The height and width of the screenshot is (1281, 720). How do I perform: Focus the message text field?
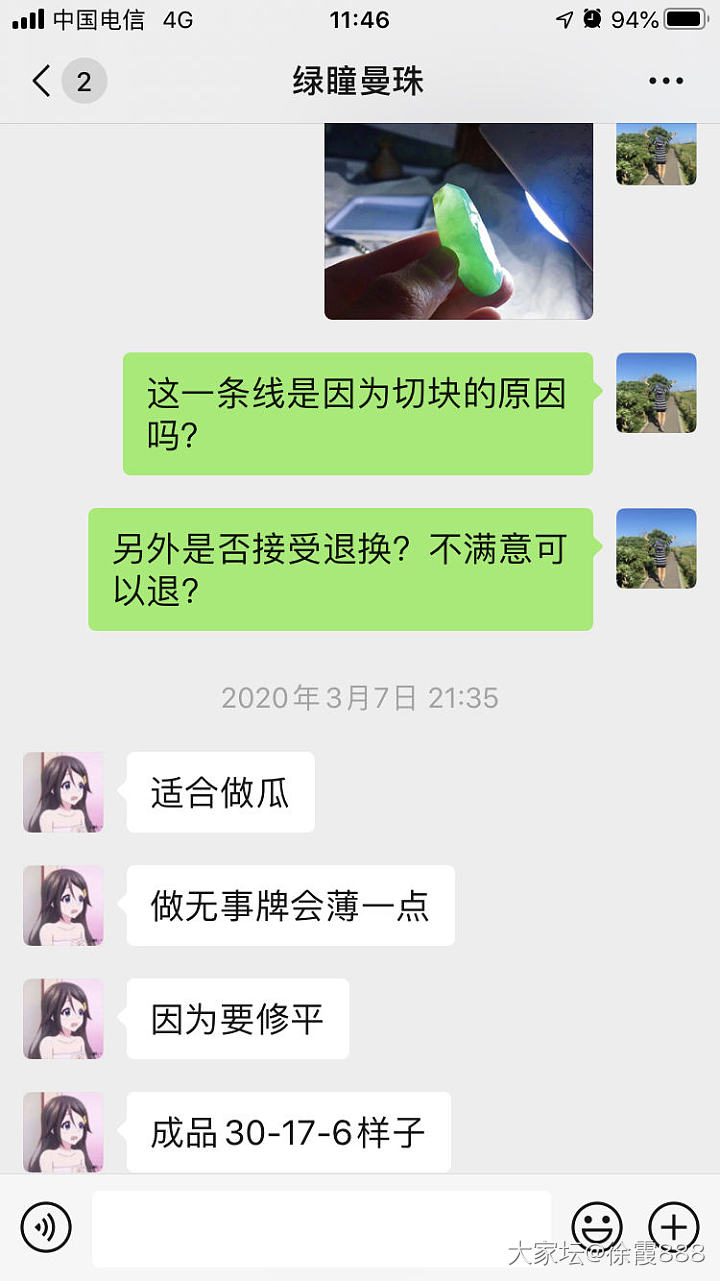pyautogui.click(x=321, y=1227)
